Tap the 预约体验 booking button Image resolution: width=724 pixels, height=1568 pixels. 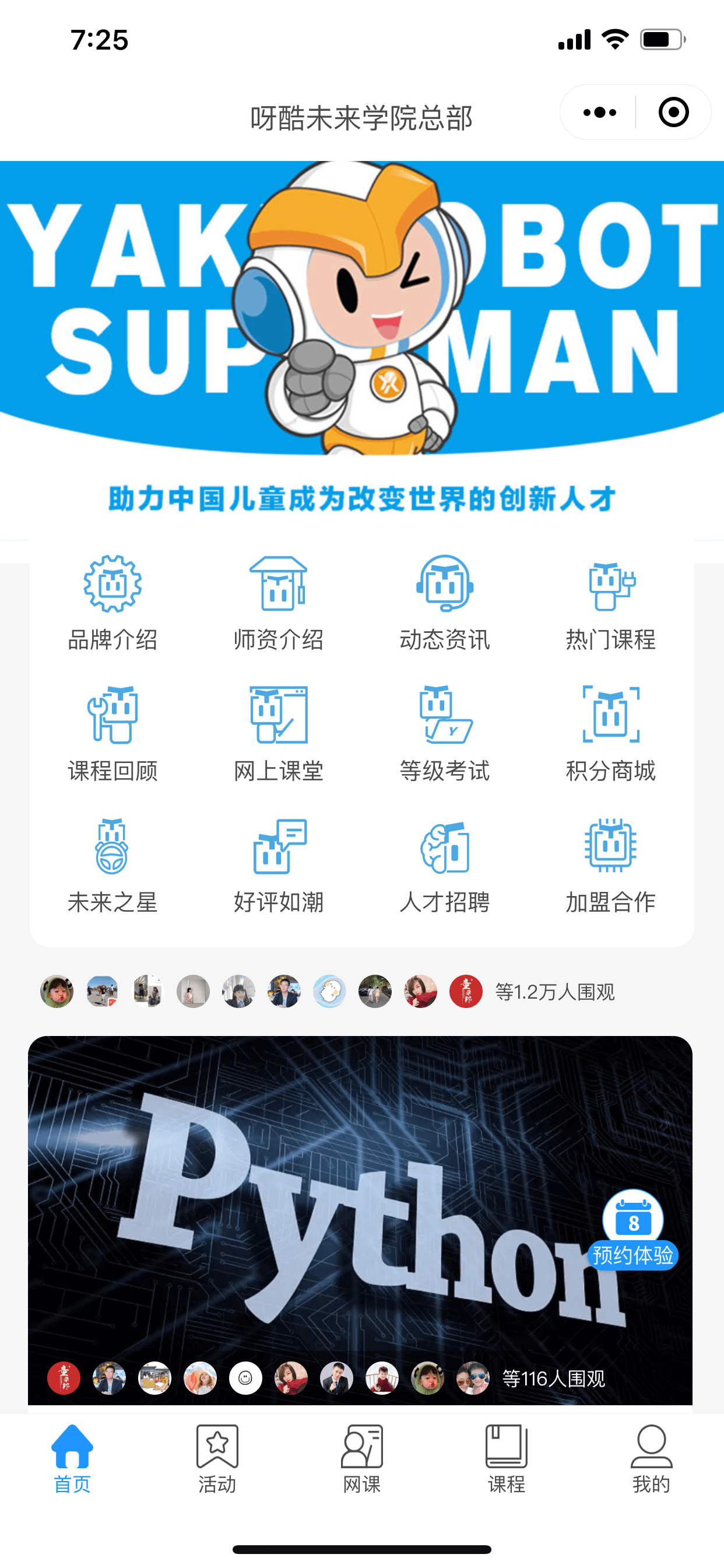[x=632, y=1230]
